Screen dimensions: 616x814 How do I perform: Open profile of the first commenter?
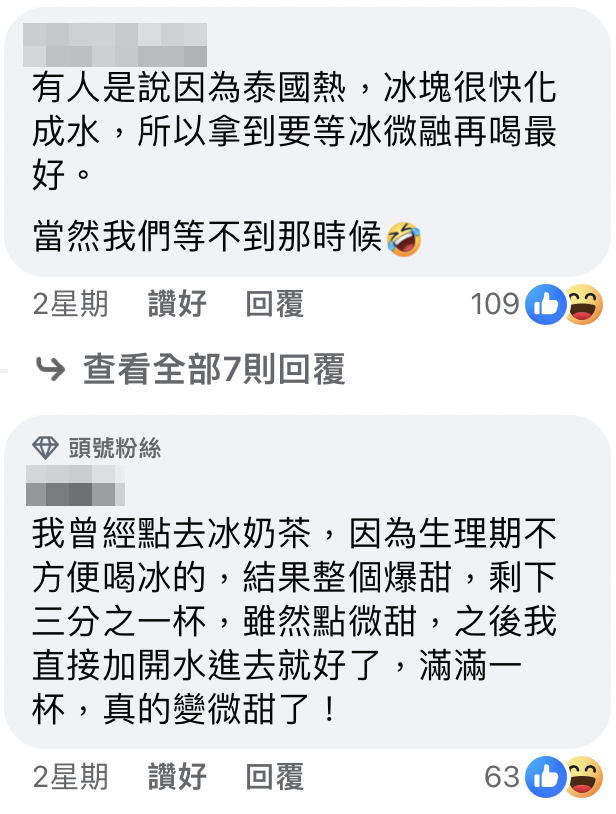pos(114,45)
